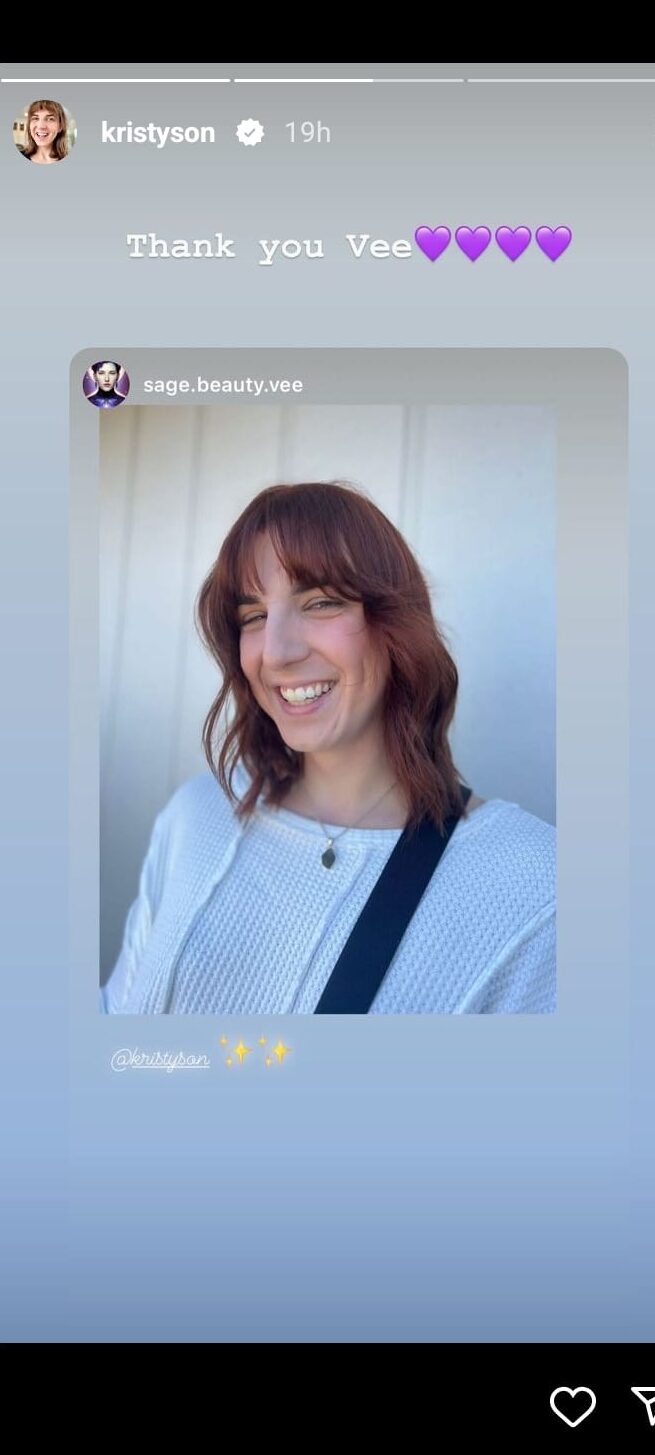This screenshot has width=655, height=1455.
Task: Tap the kristyson username
Action: (x=158, y=133)
